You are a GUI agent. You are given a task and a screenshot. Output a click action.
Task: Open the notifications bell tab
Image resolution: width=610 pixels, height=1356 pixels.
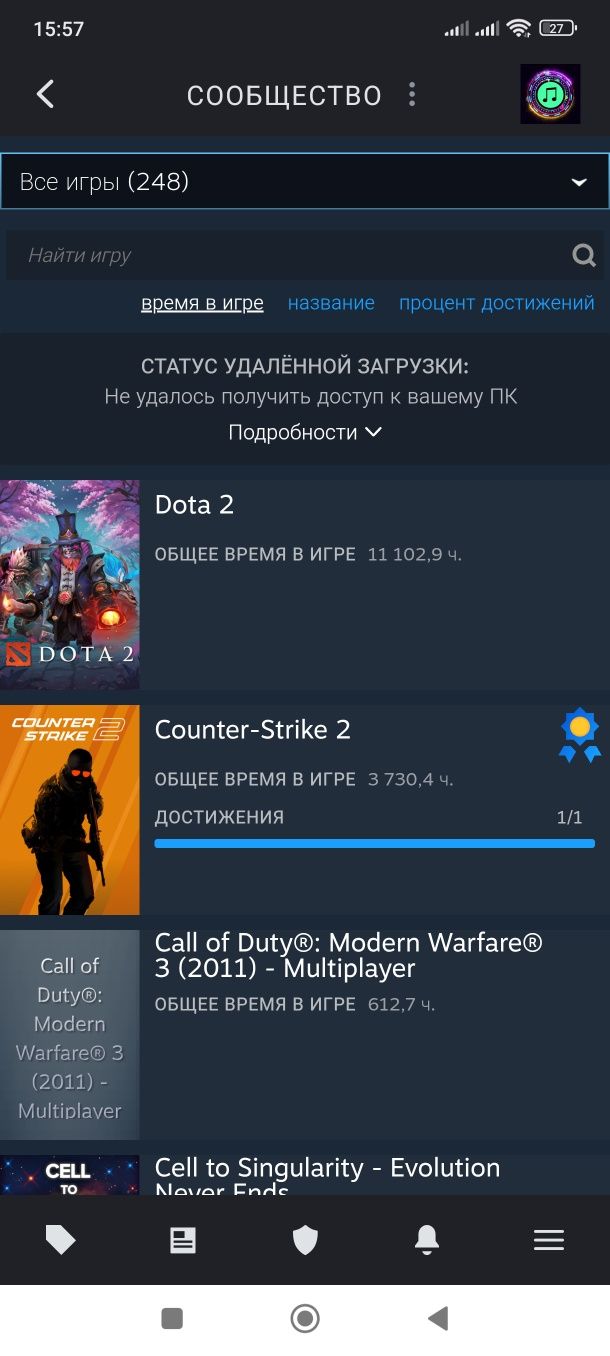tap(427, 1240)
